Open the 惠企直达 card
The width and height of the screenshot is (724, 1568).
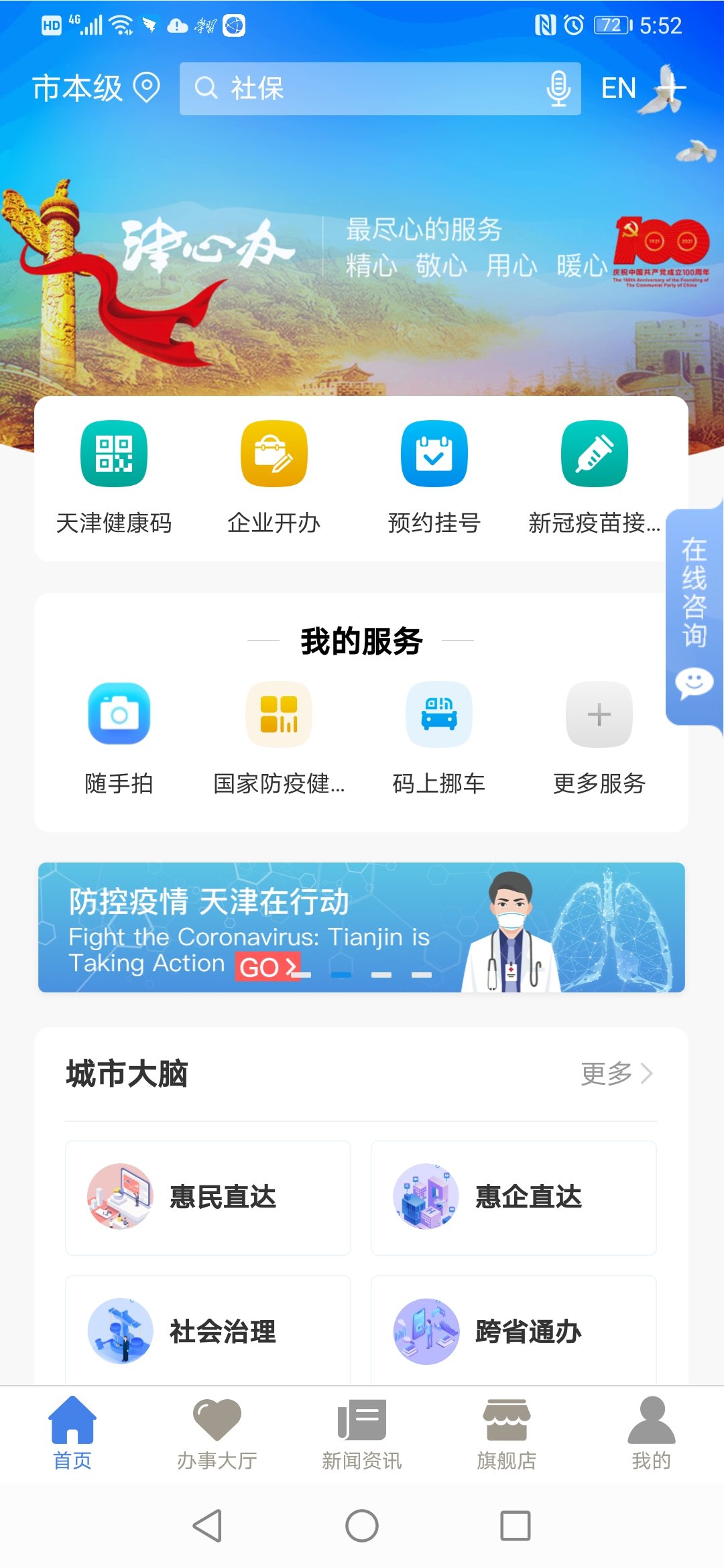coord(514,1197)
